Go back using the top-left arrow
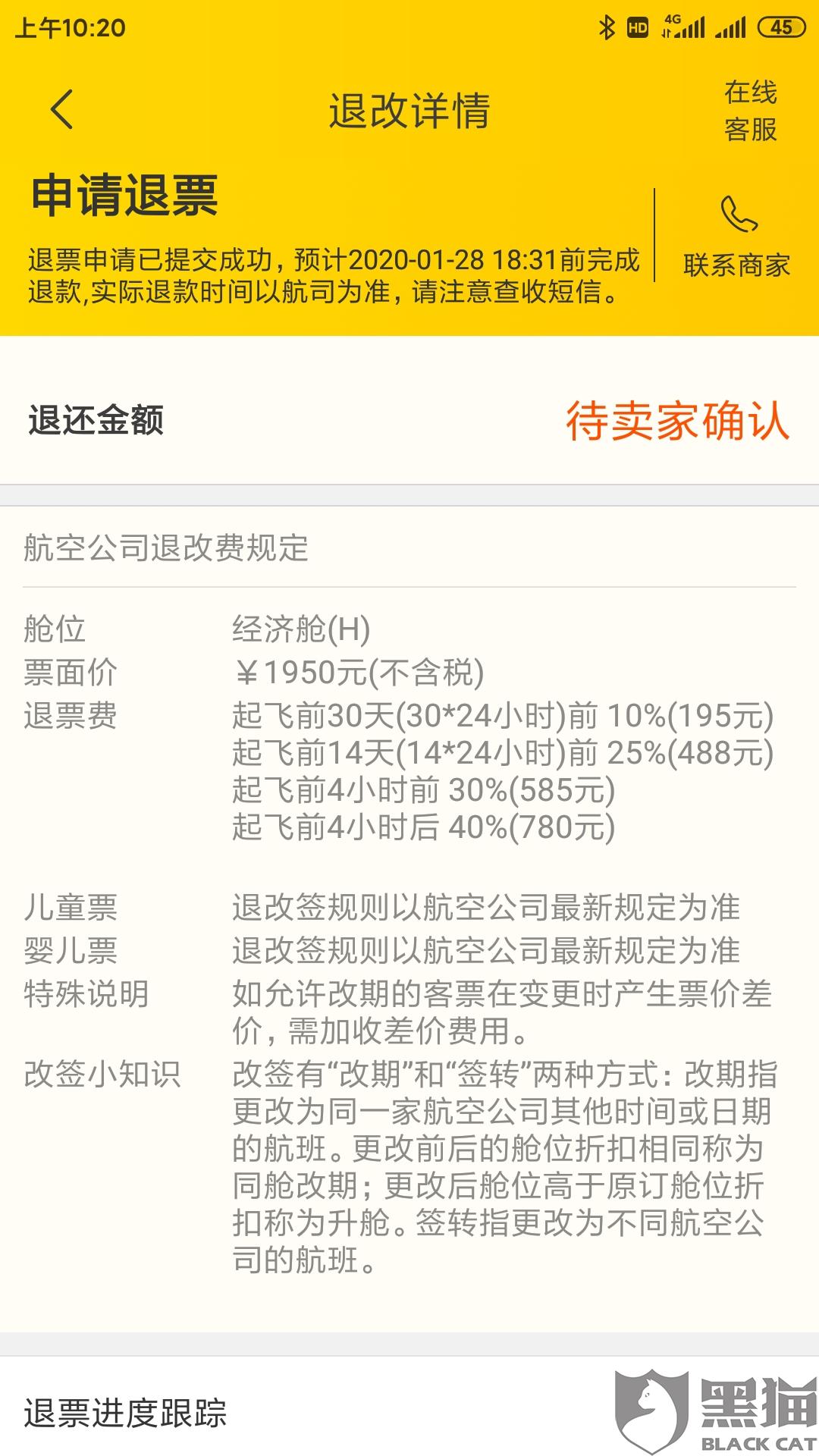Screen dimensions: 819x1456 coord(62,109)
